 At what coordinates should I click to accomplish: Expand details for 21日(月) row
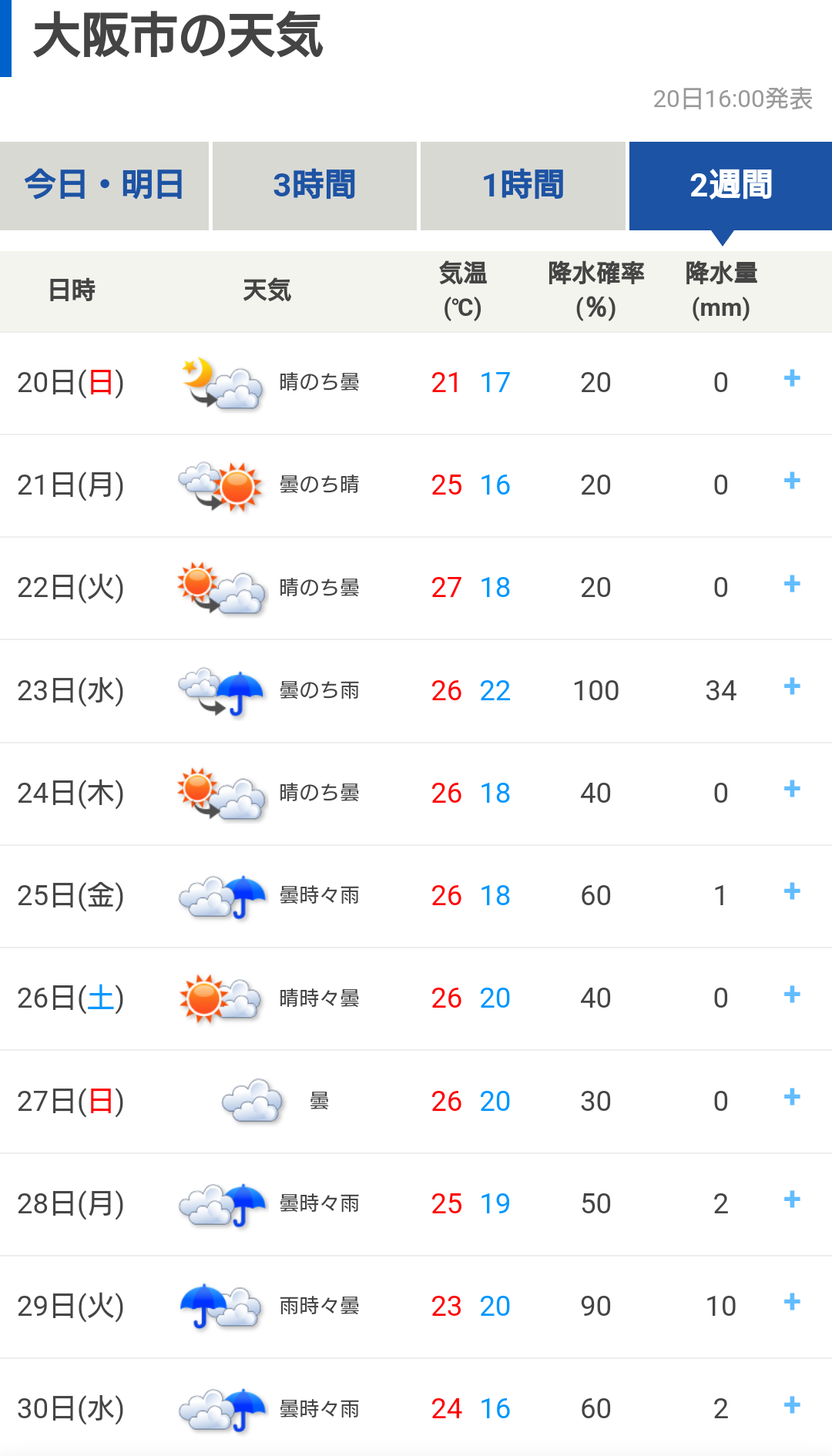tap(792, 481)
